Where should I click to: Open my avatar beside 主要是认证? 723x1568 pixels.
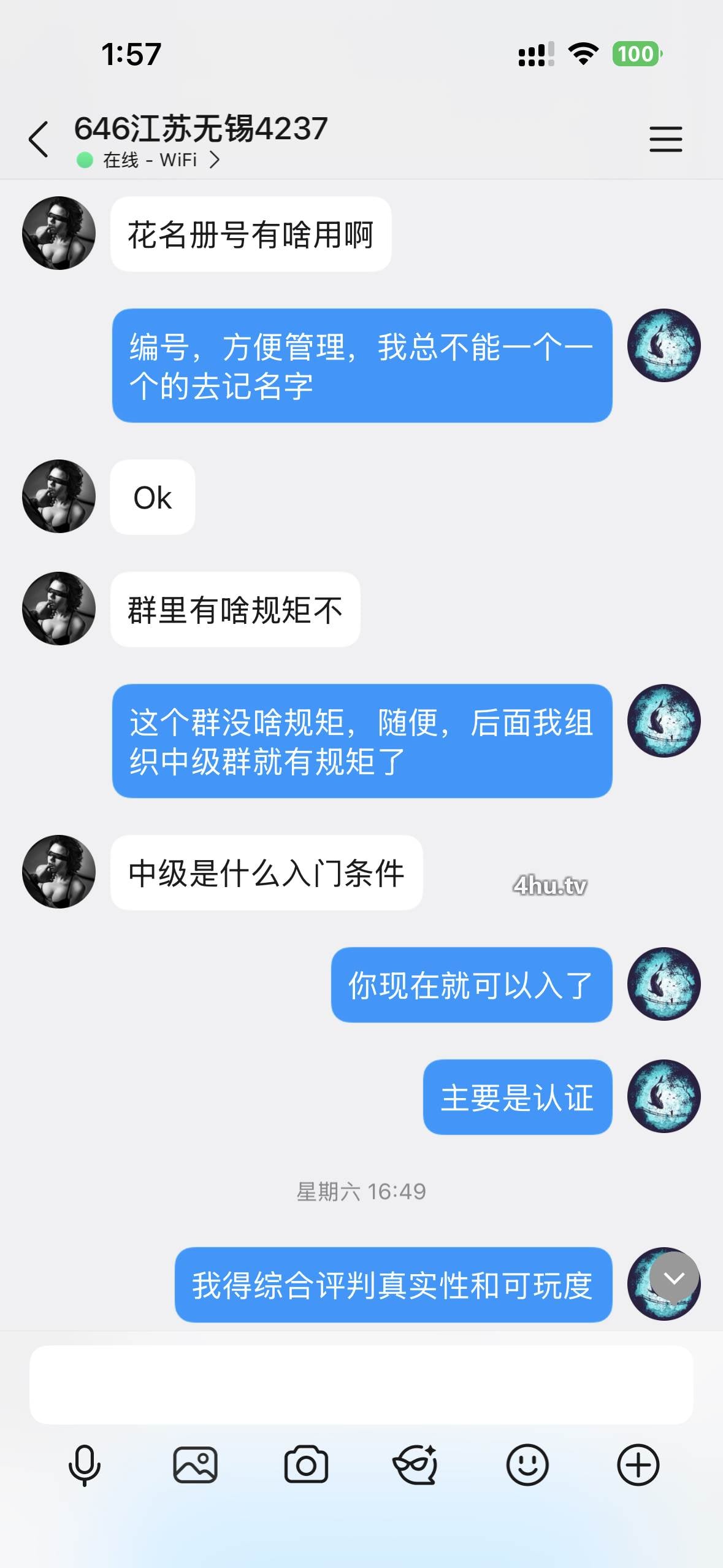click(664, 1096)
